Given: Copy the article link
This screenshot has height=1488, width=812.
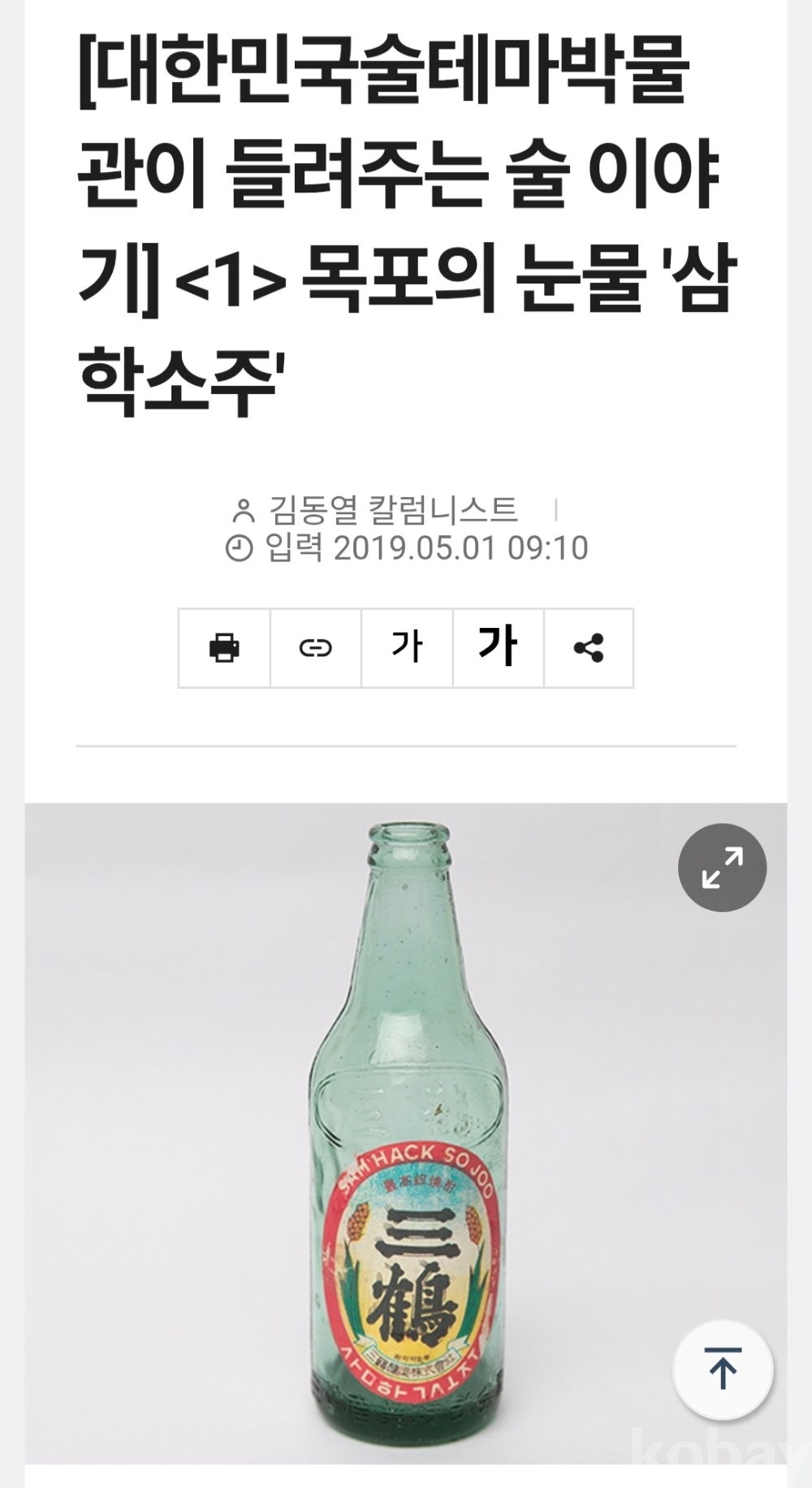Looking at the screenshot, I should [x=315, y=648].
